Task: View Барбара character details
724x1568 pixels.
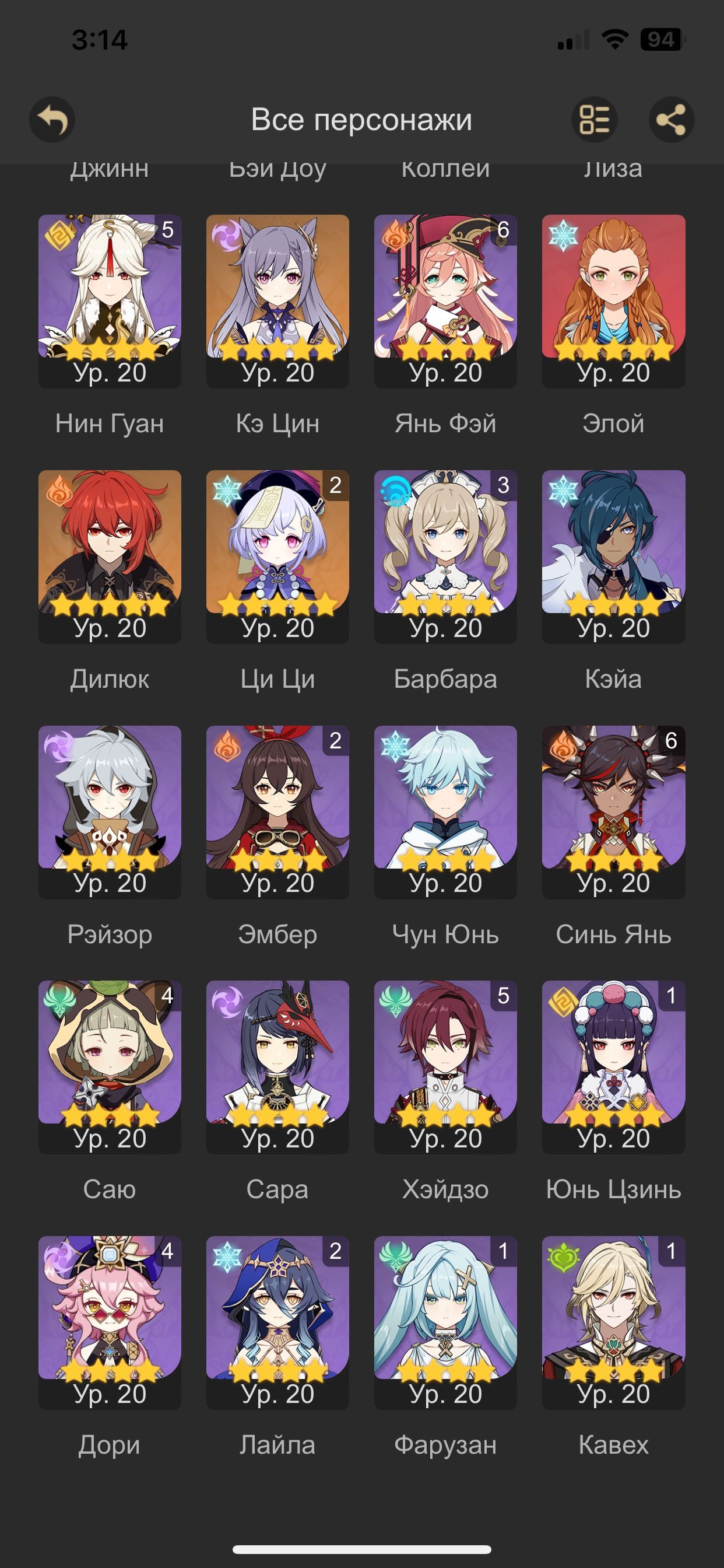Action: (x=445, y=556)
